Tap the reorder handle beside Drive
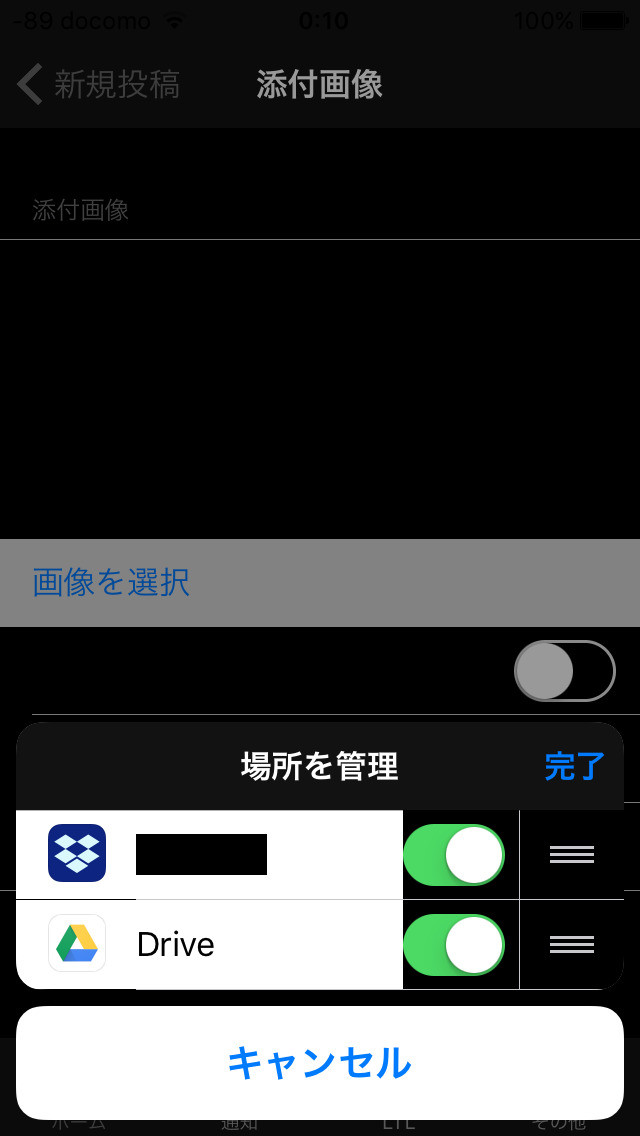Screen dimensions: 640x1136 (572, 945)
